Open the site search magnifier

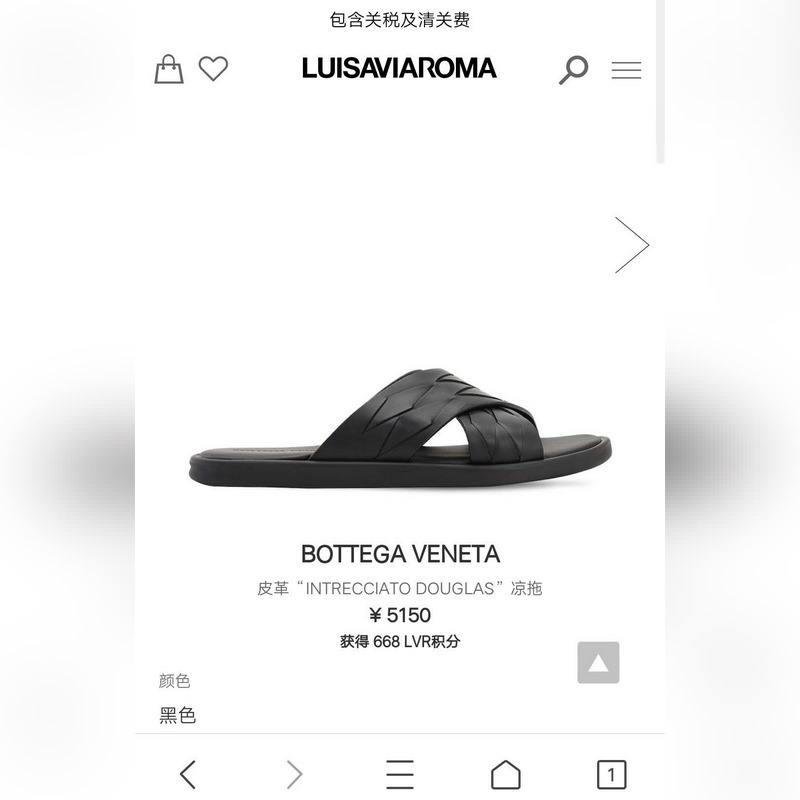click(x=573, y=70)
